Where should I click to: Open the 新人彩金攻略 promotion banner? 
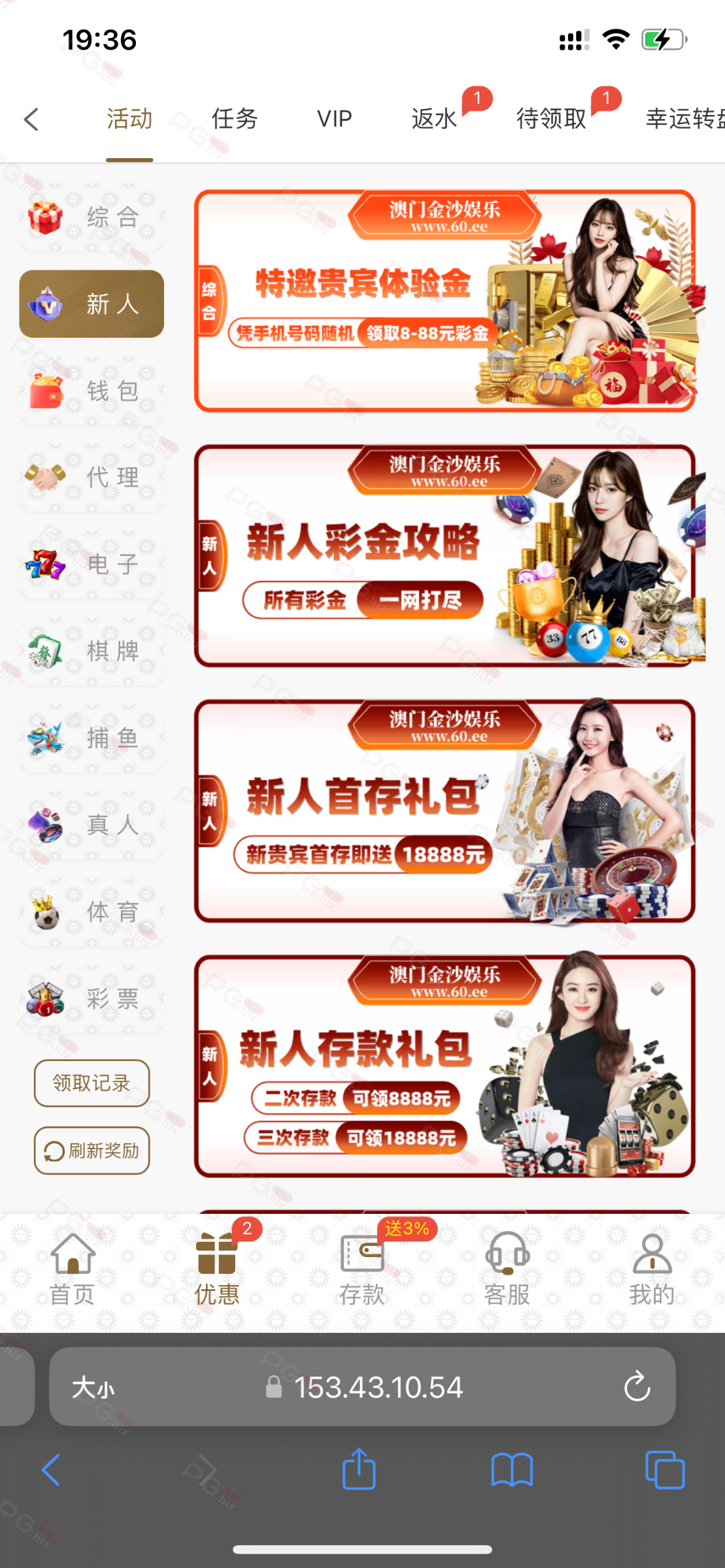445,555
